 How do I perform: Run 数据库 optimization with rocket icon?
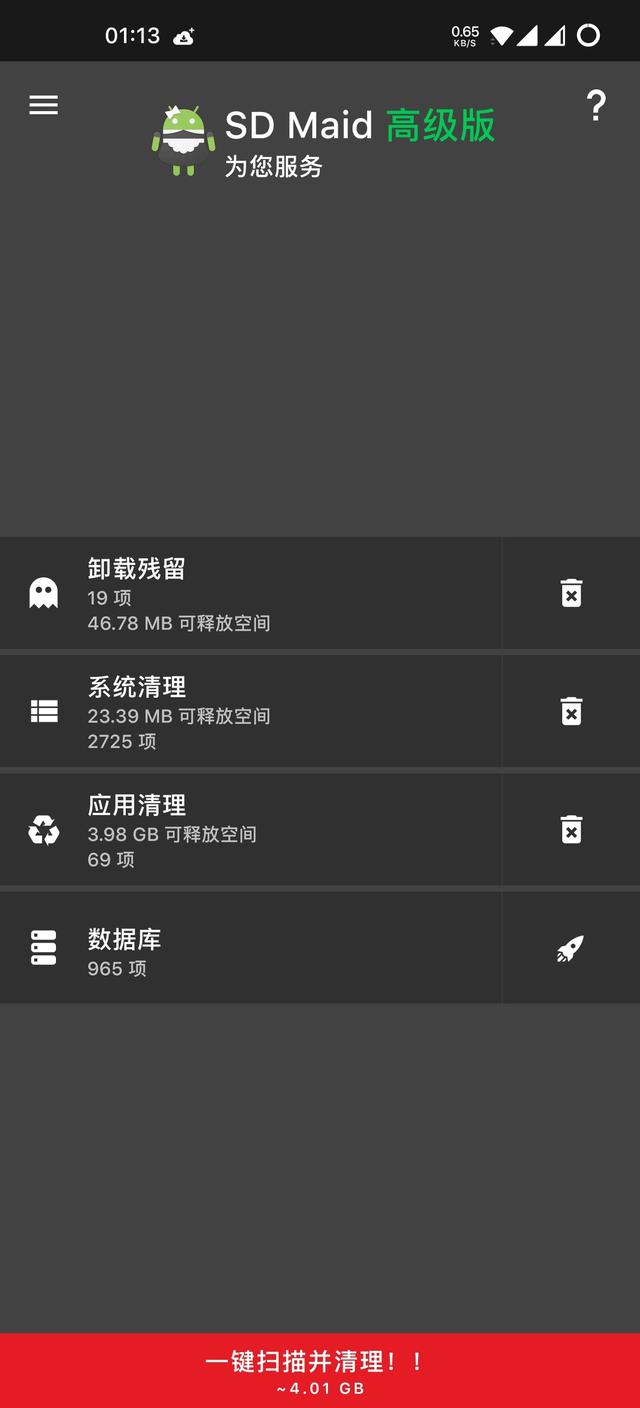click(x=570, y=949)
